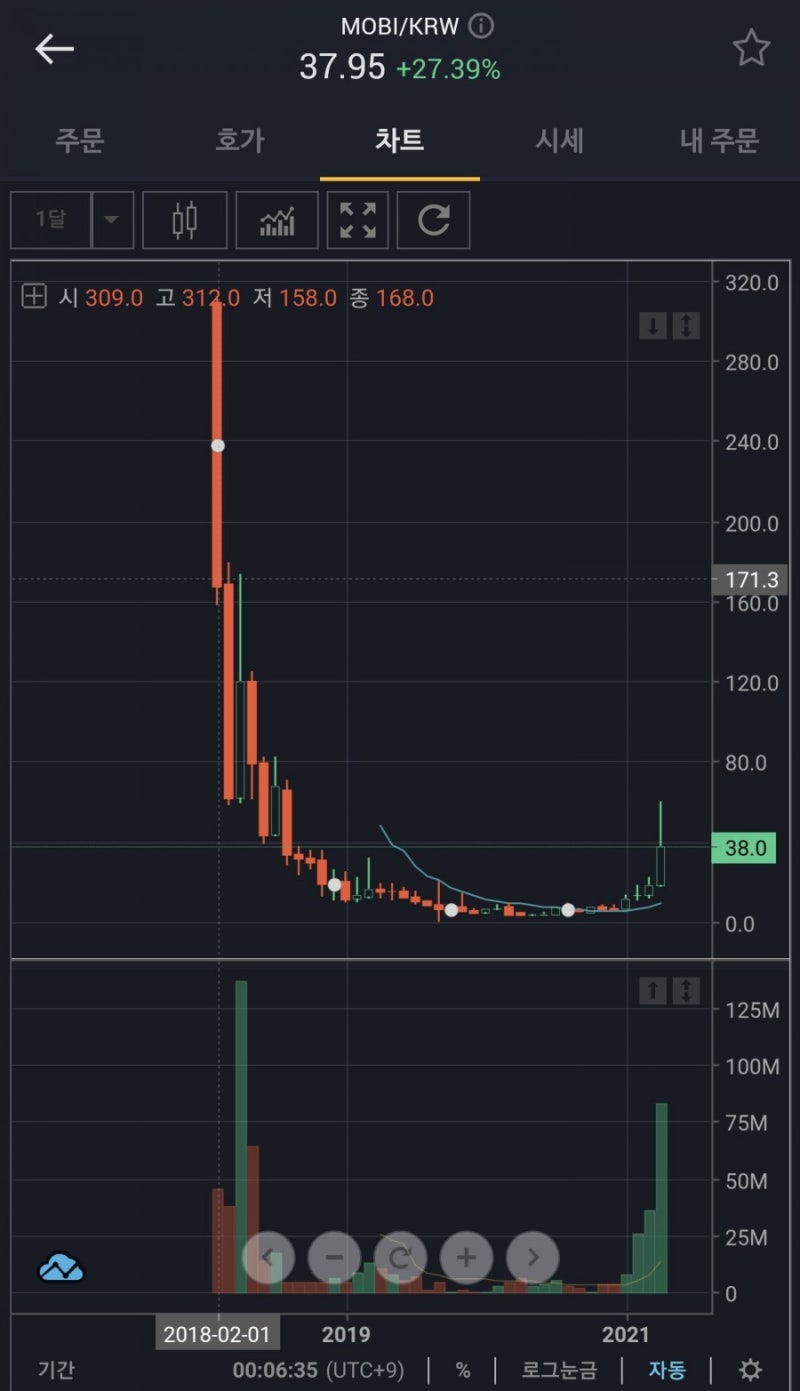Switch to the 주문 tab
Image resolution: width=800 pixels, height=1391 pixels.
tap(79, 140)
